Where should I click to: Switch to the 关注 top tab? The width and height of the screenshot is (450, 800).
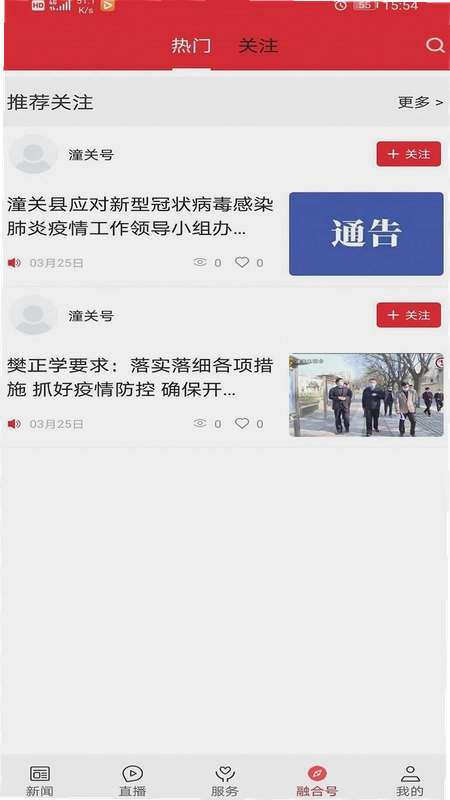258,46
